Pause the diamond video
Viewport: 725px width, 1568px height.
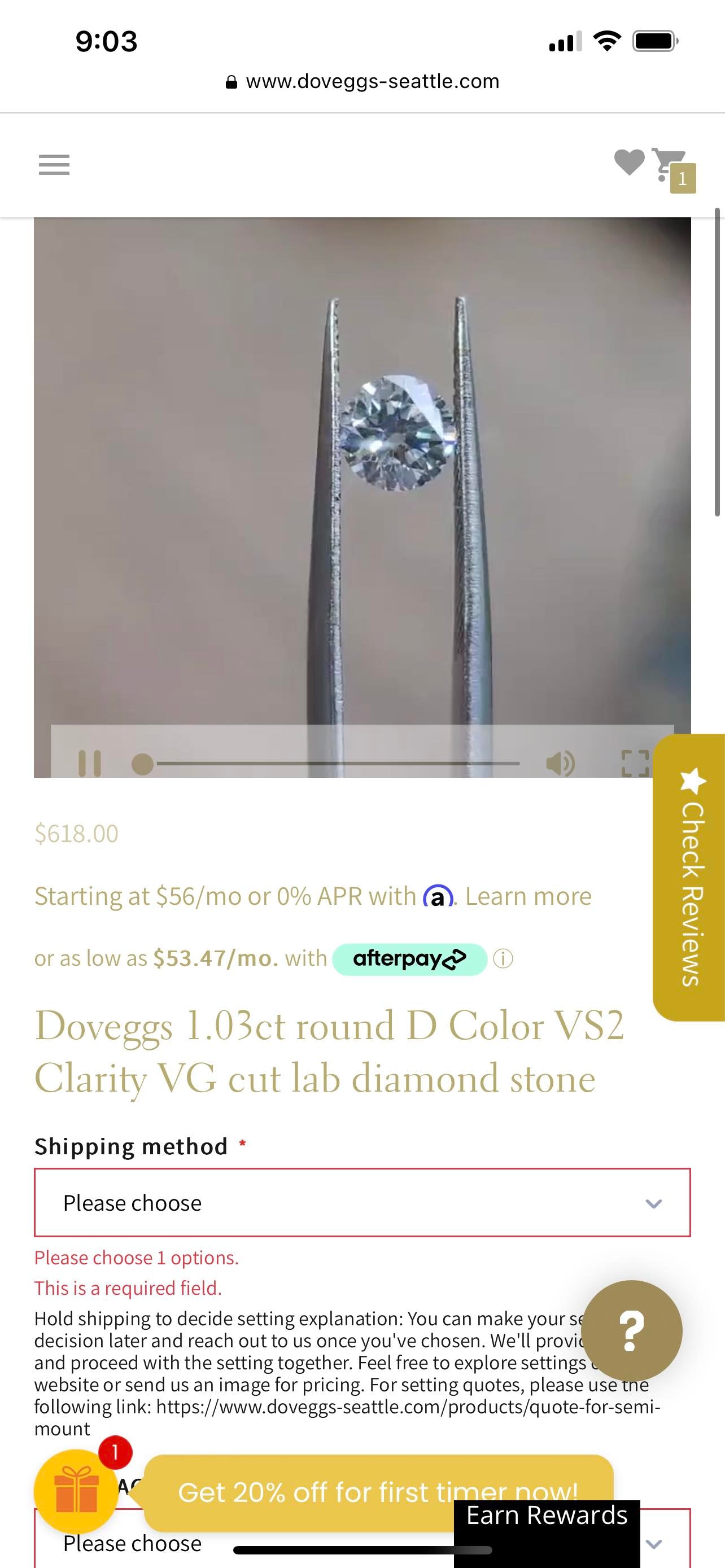(x=89, y=763)
